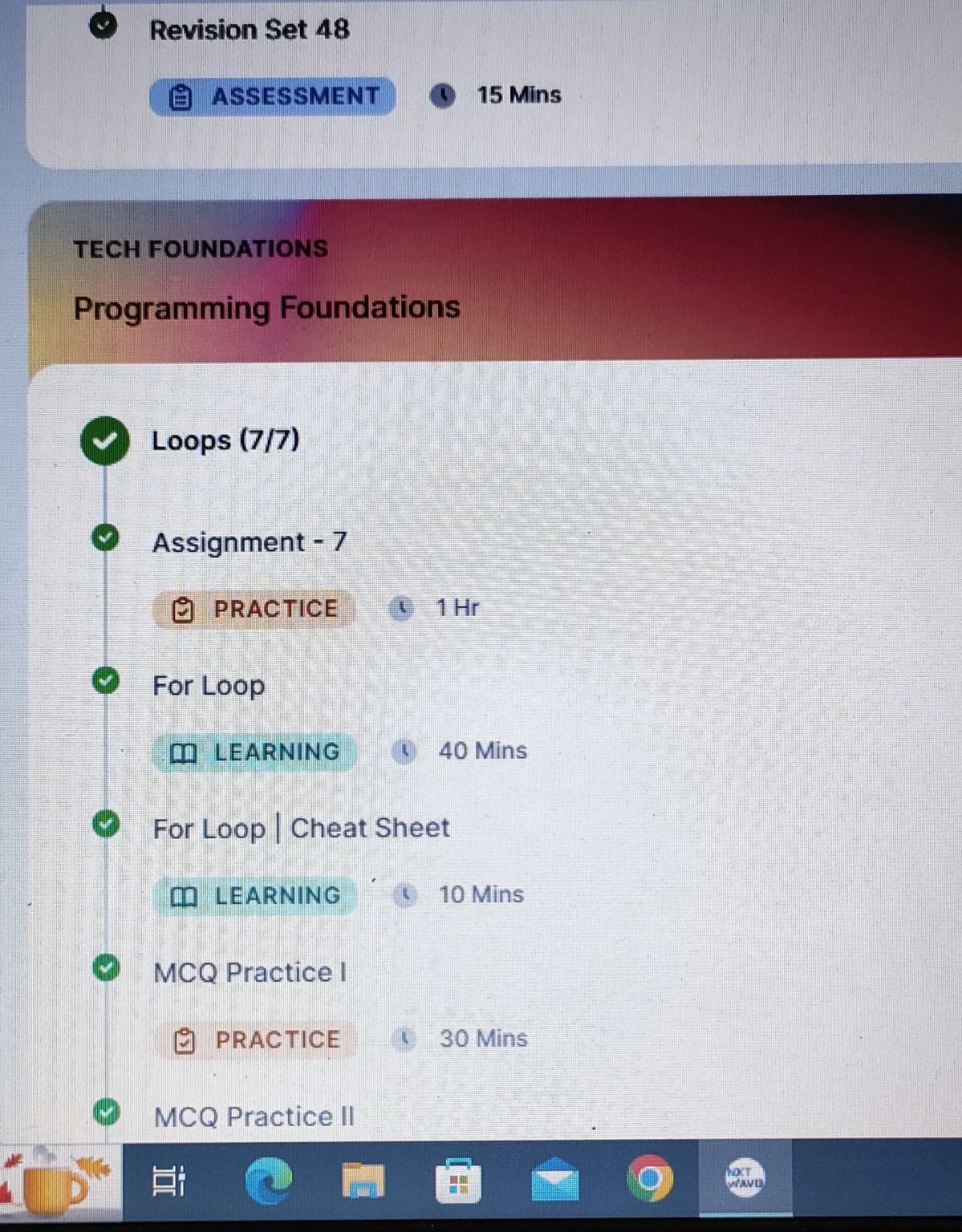Image resolution: width=962 pixels, height=1232 pixels.
Task: Open For Loop | Cheat Sheet
Action: point(301,829)
